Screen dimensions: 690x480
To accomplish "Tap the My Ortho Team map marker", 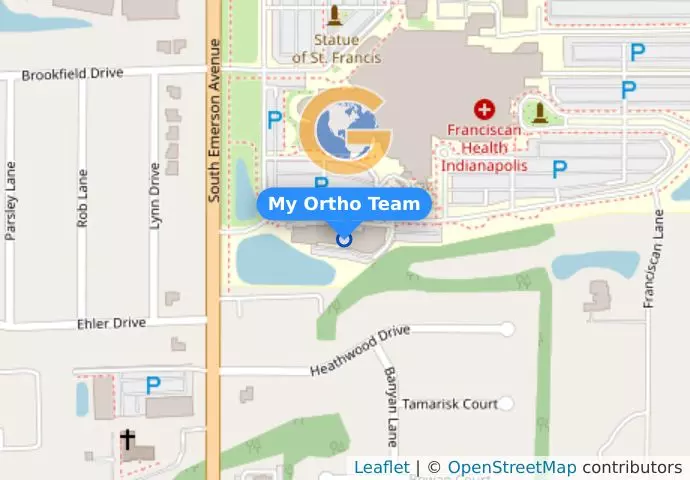I will pyautogui.click(x=344, y=238).
